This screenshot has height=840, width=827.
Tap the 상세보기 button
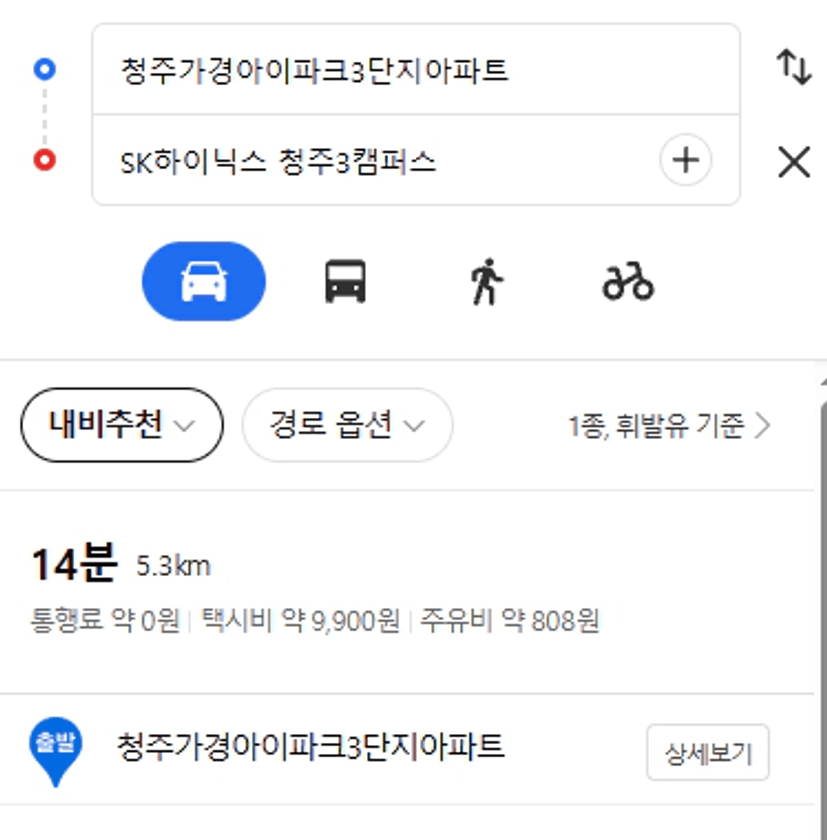(708, 752)
